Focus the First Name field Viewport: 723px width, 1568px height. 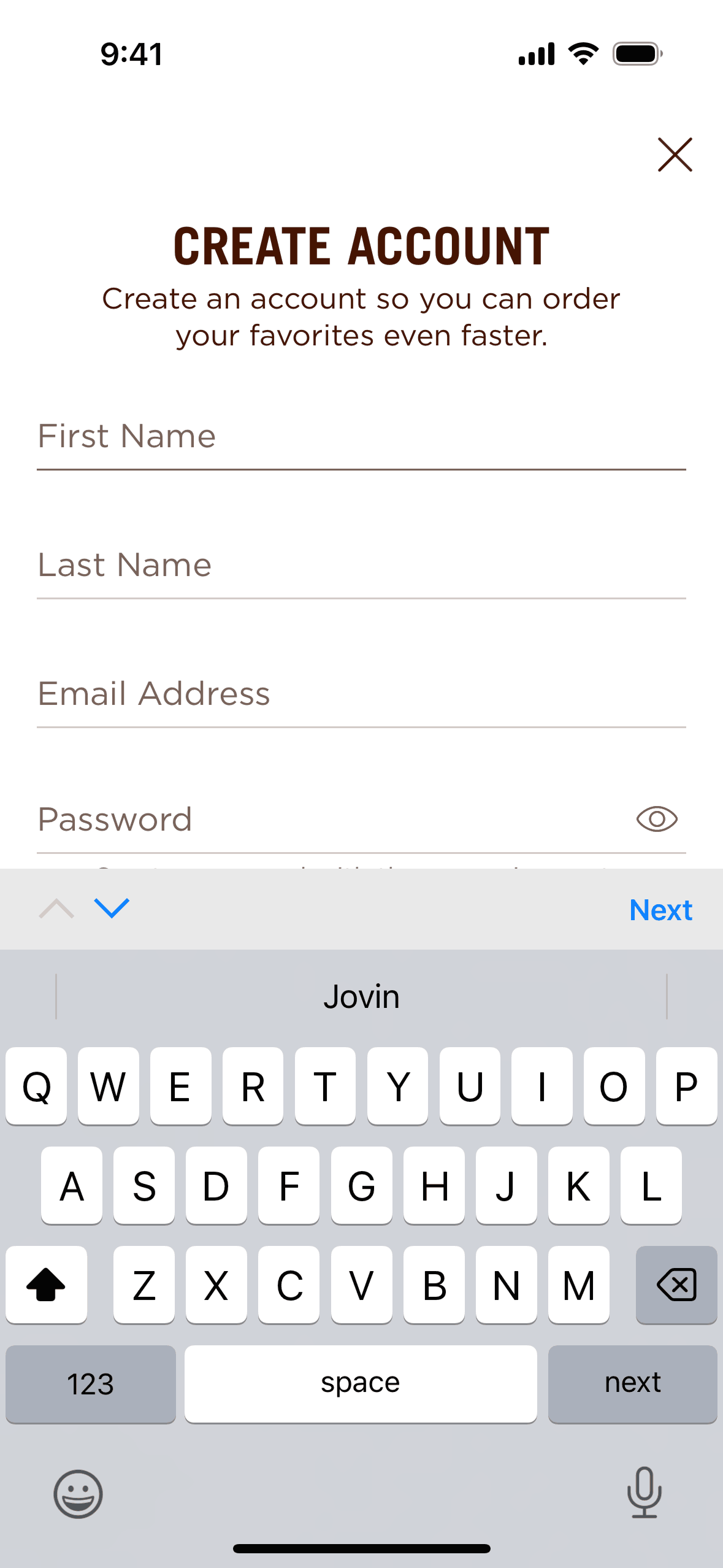[x=361, y=437]
